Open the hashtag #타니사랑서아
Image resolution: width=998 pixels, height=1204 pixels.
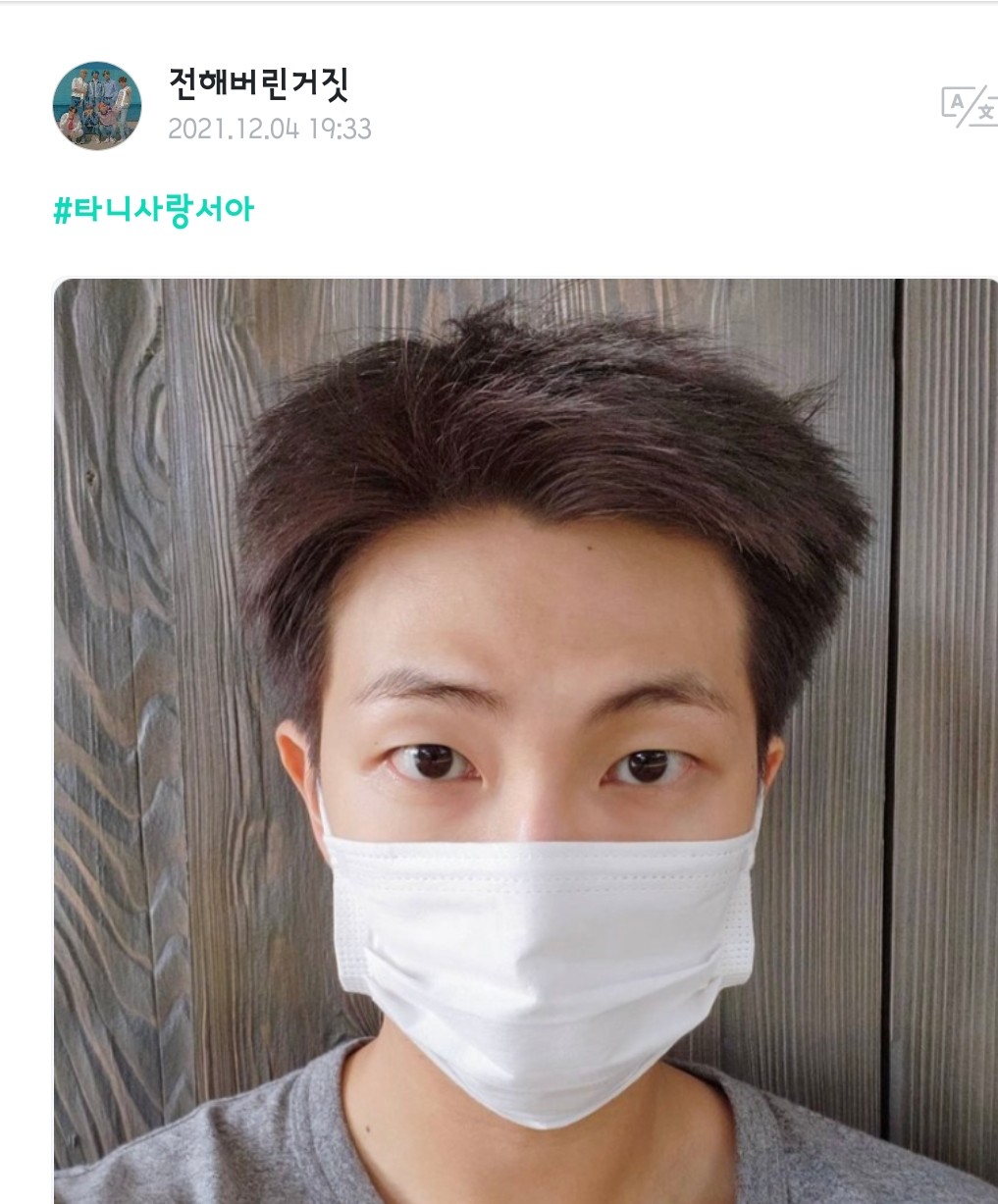154,211
